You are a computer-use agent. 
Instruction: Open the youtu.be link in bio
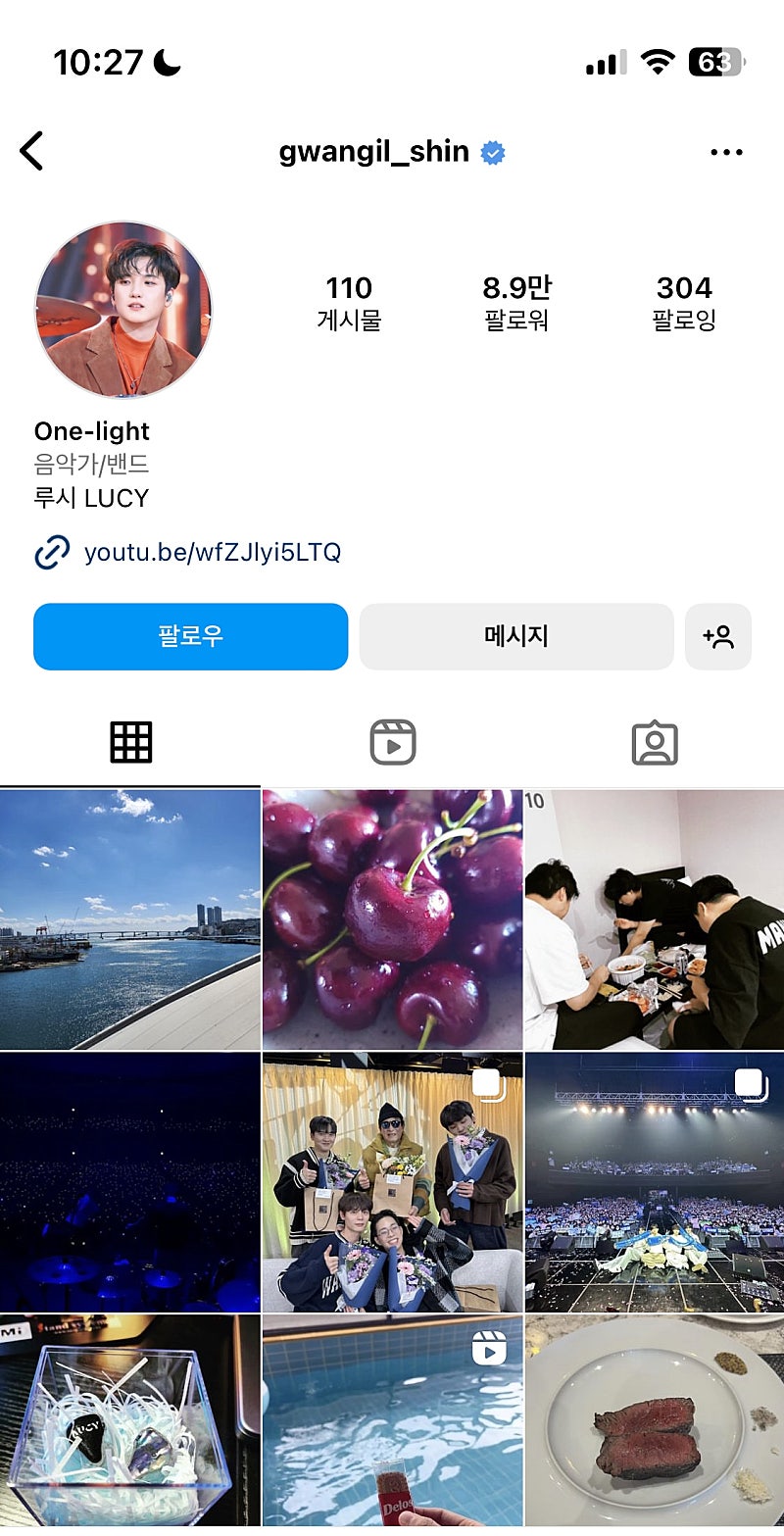[x=212, y=553]
